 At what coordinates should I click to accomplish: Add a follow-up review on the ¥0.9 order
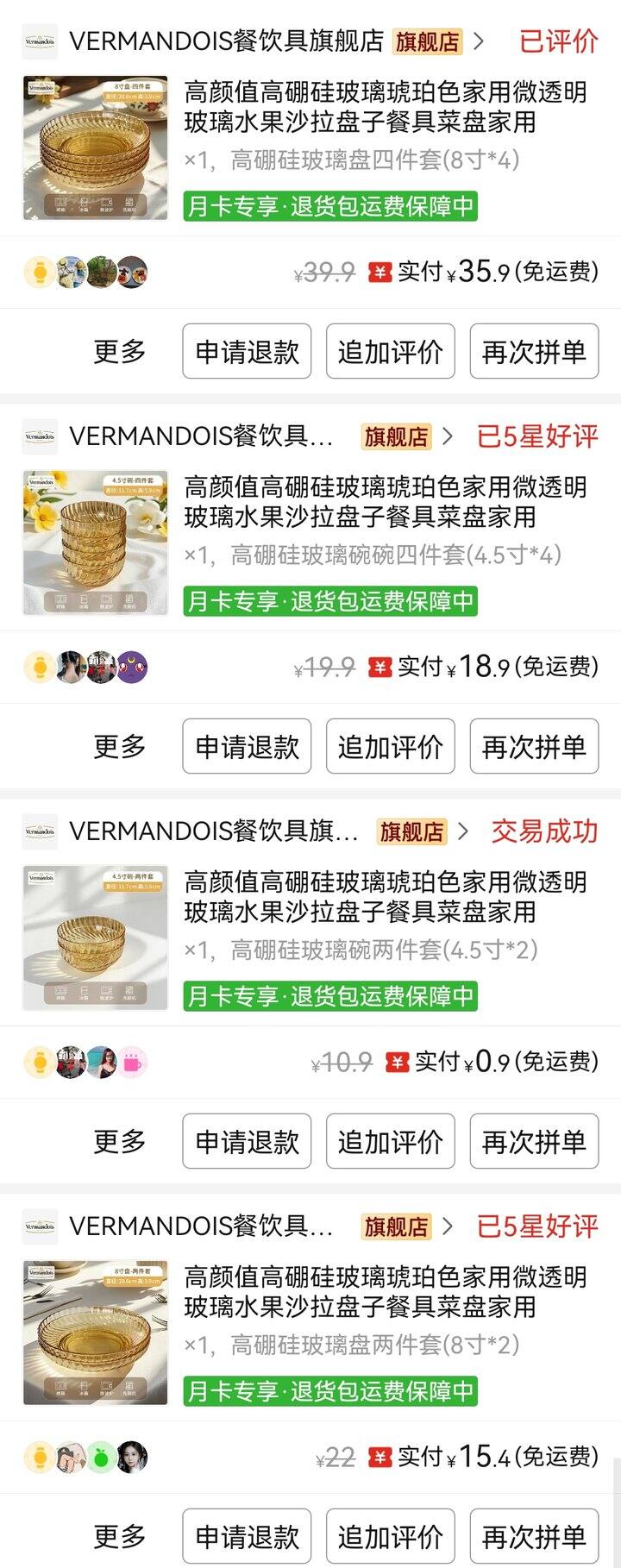(x=390, y=1142)
